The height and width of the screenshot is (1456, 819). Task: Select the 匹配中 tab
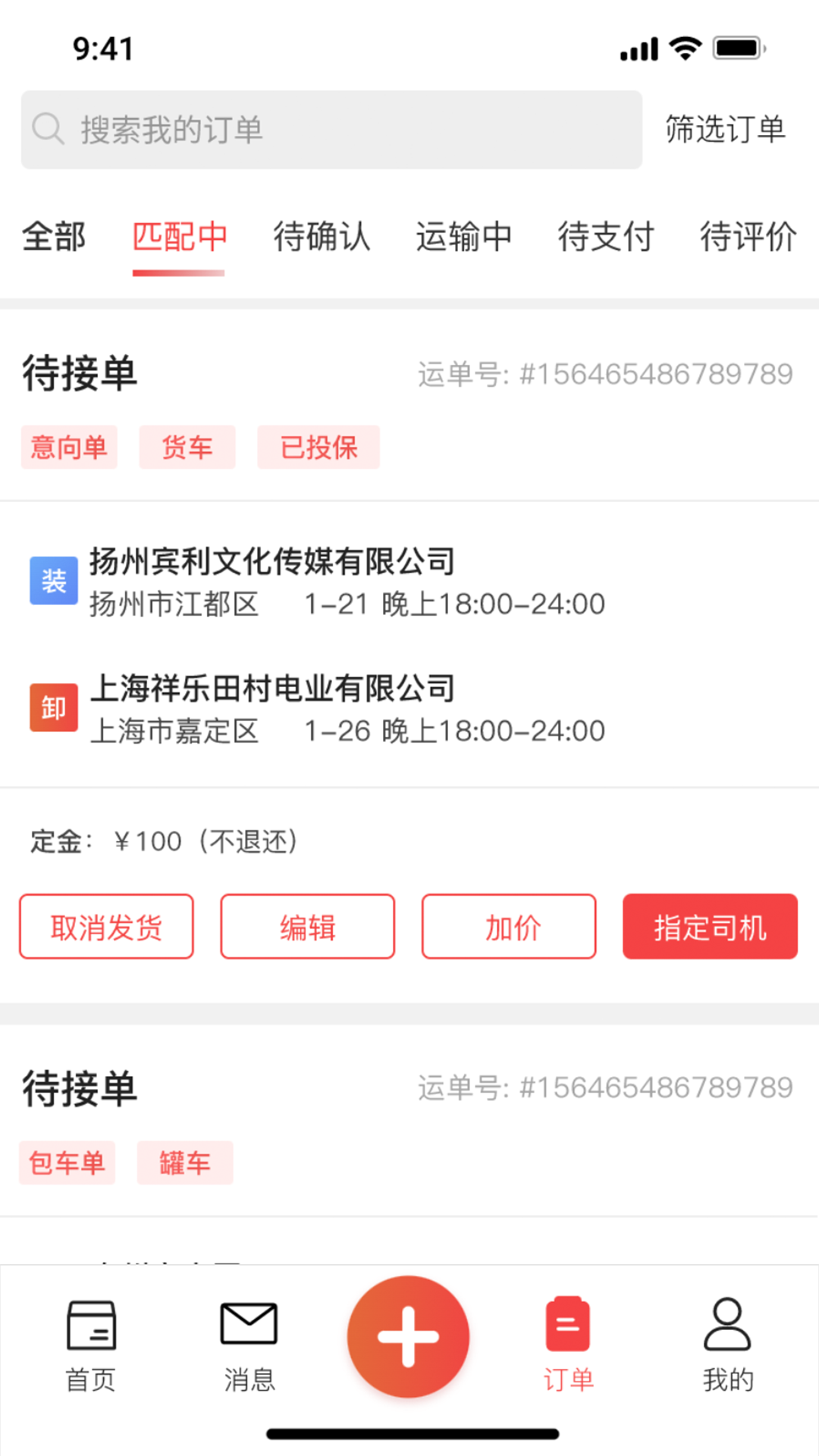pyautogui.click(x=179, y=237)
